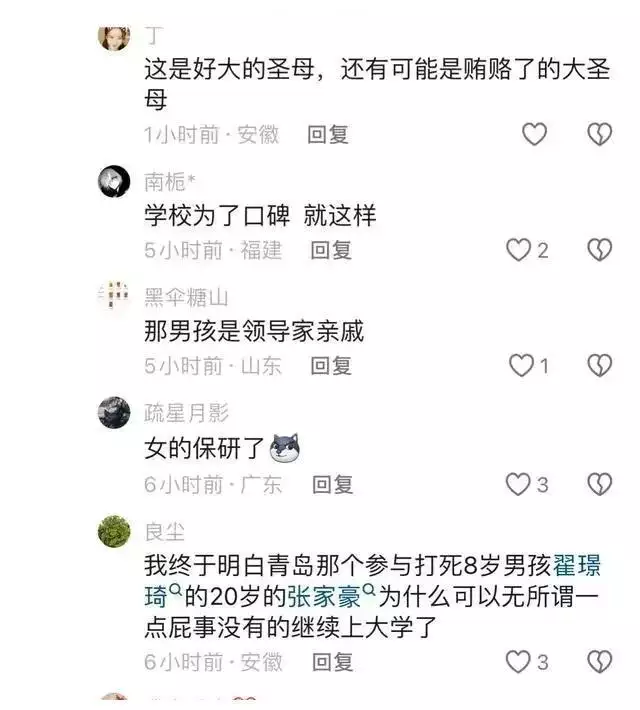Image resolution: width=640 pixels, height=710 pixels.
Task: Reply to 疏星月影's comment
Action: 333,485
